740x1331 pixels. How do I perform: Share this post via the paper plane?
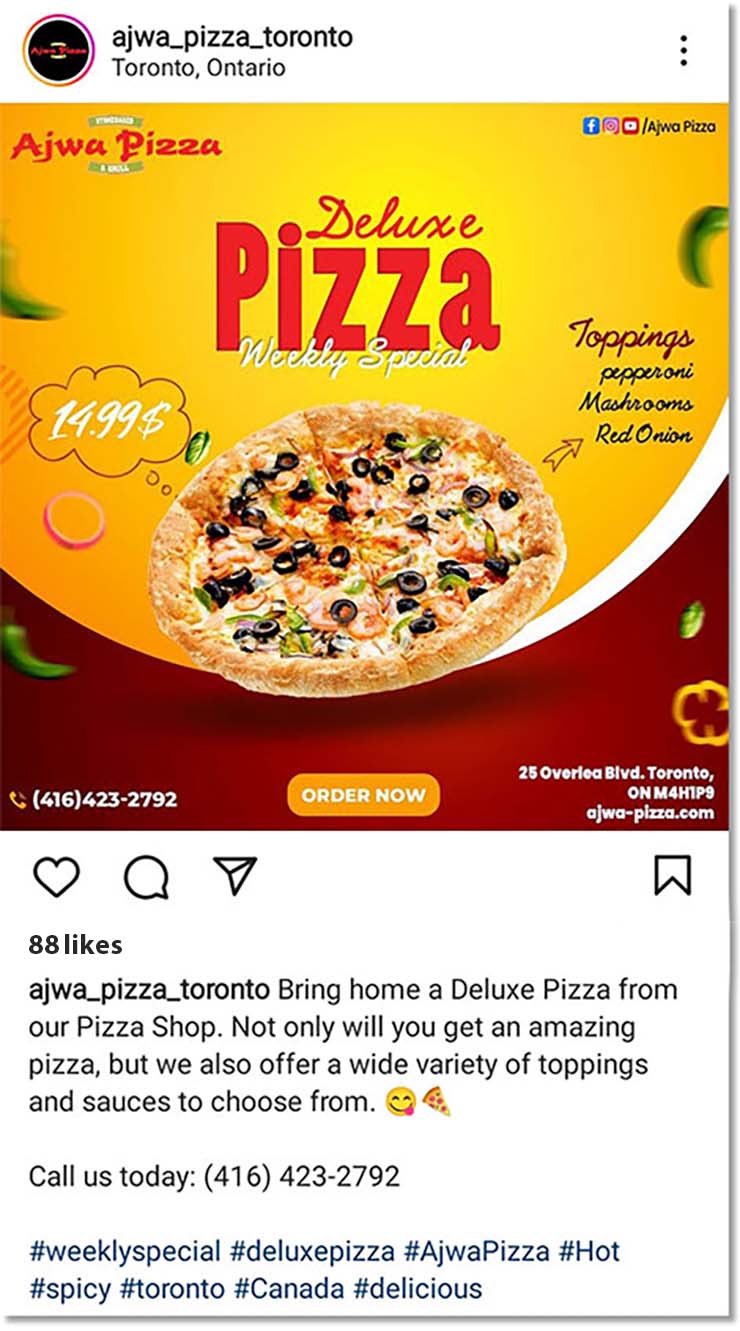point(236,876)
